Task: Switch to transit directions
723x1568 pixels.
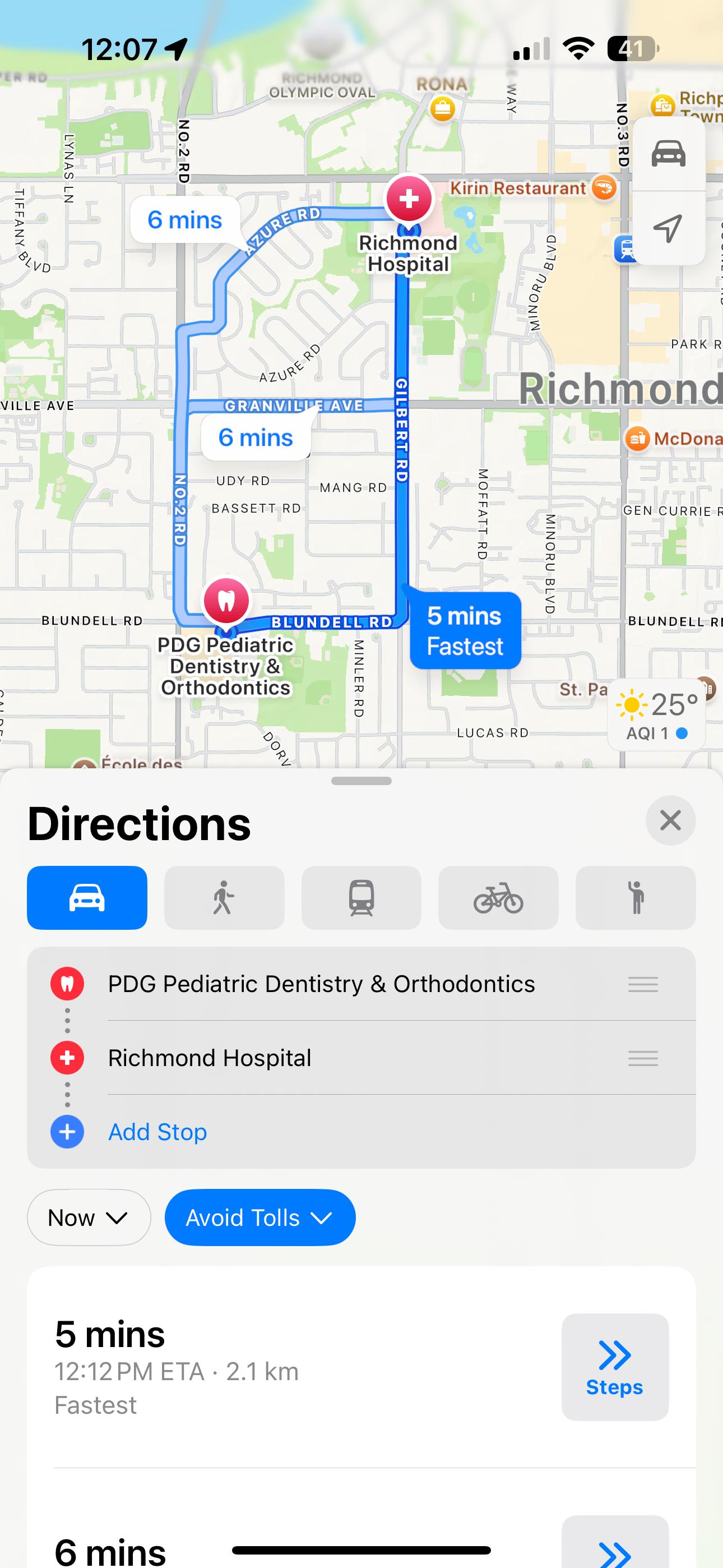Action: [361, 898]
